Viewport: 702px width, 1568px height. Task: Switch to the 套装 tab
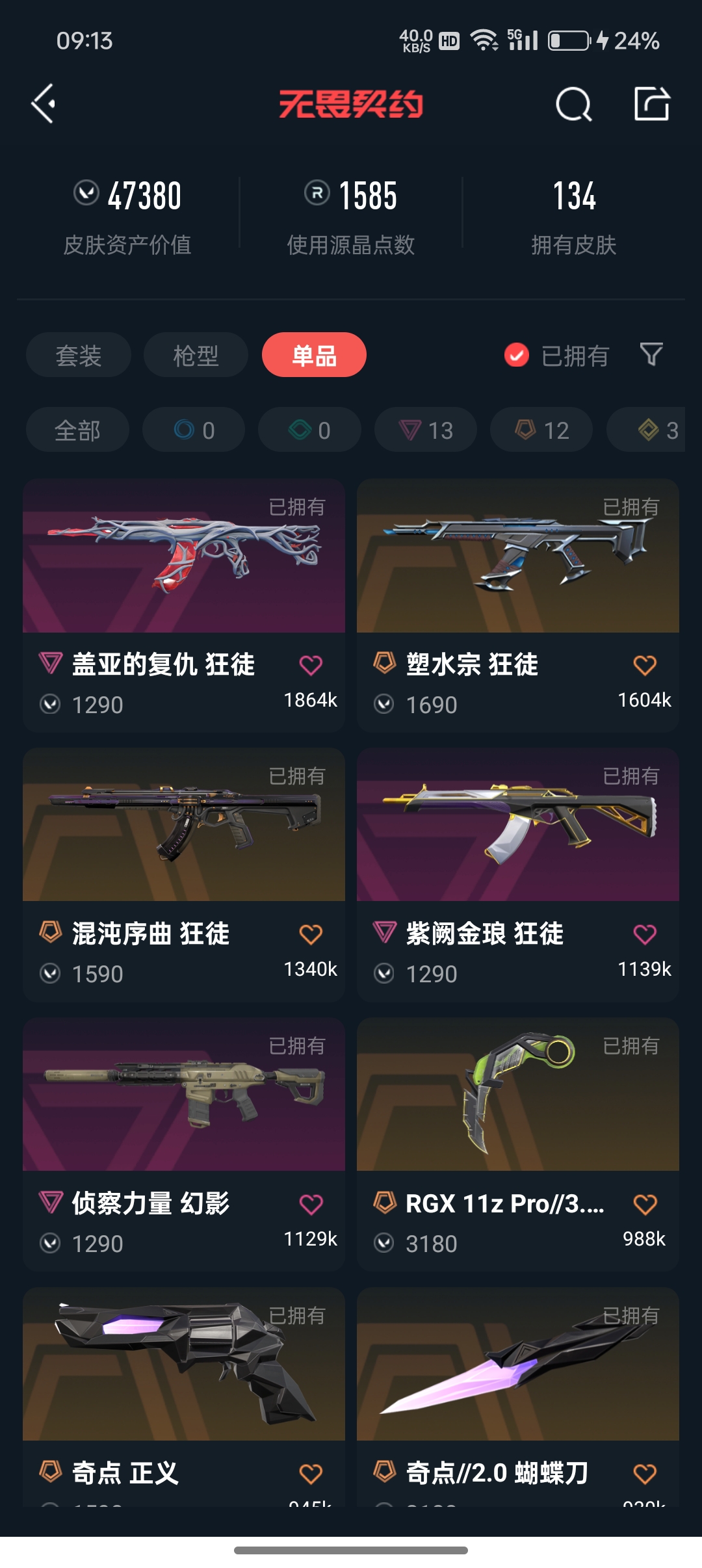79,356
